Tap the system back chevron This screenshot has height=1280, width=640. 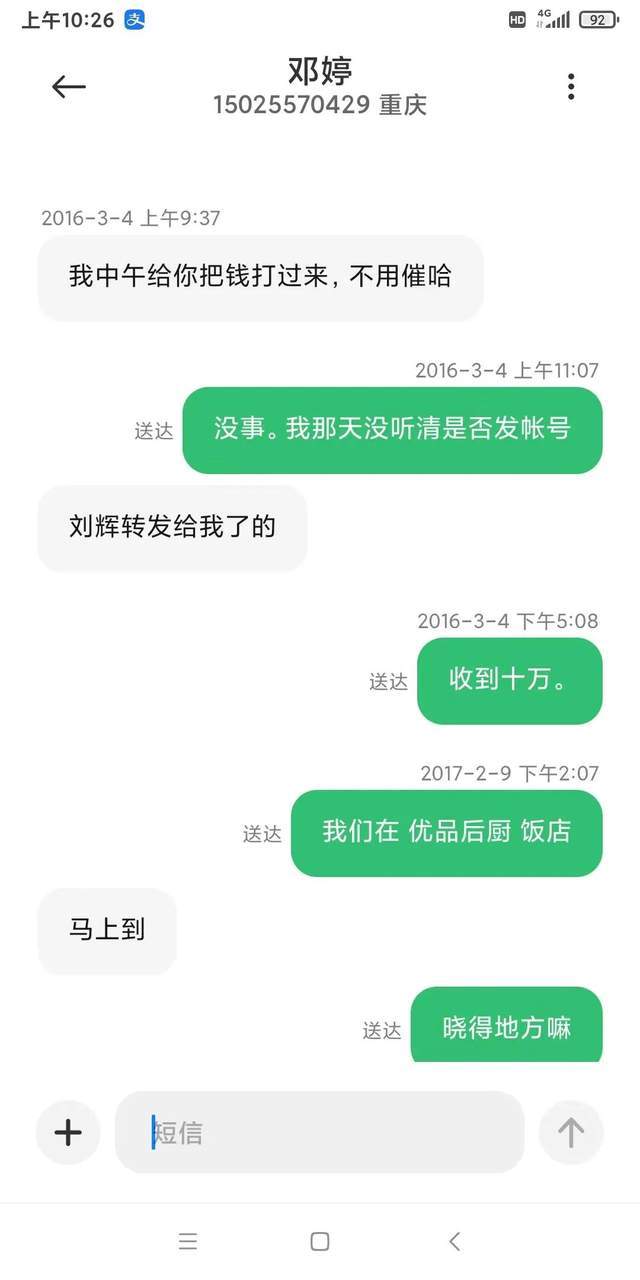[455, 1241]
